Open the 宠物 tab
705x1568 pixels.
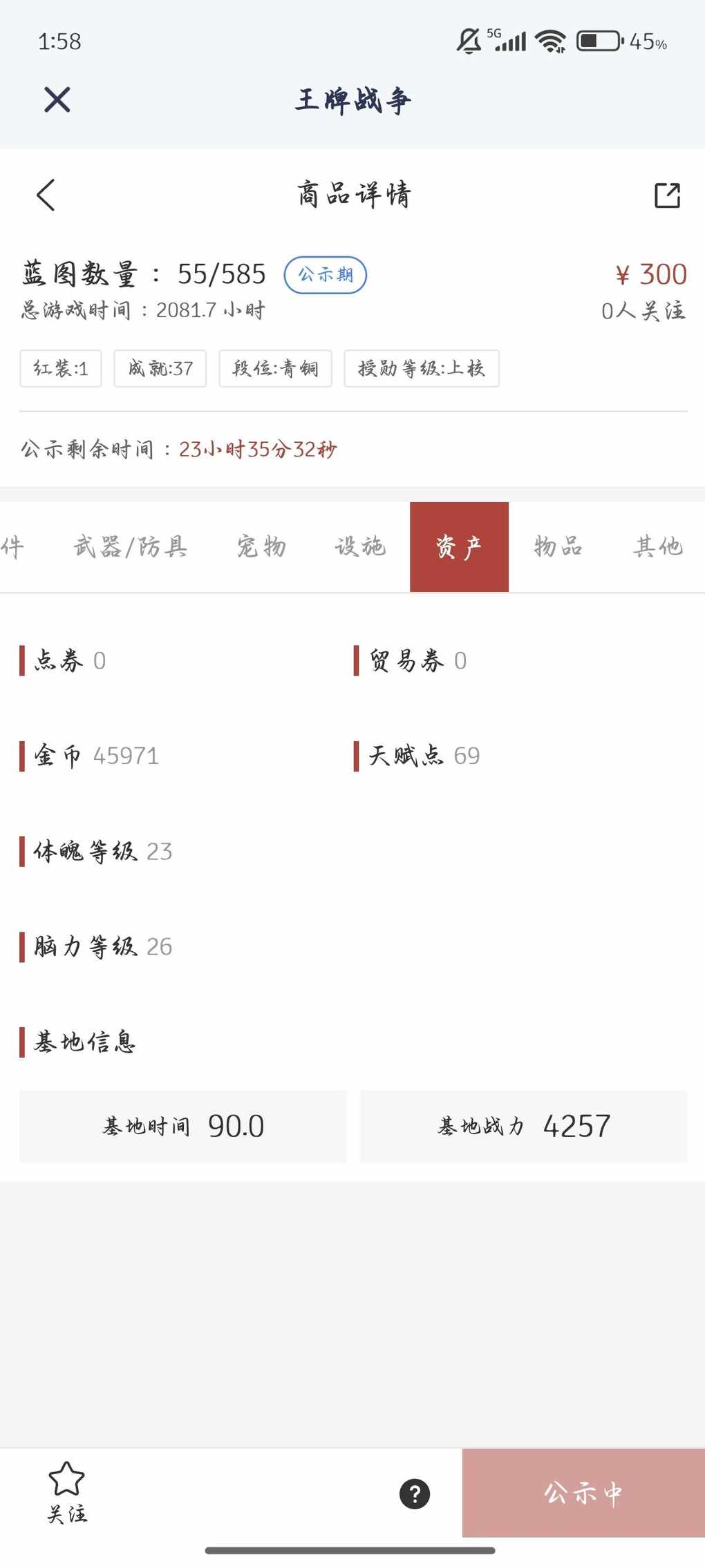(261, 547)
